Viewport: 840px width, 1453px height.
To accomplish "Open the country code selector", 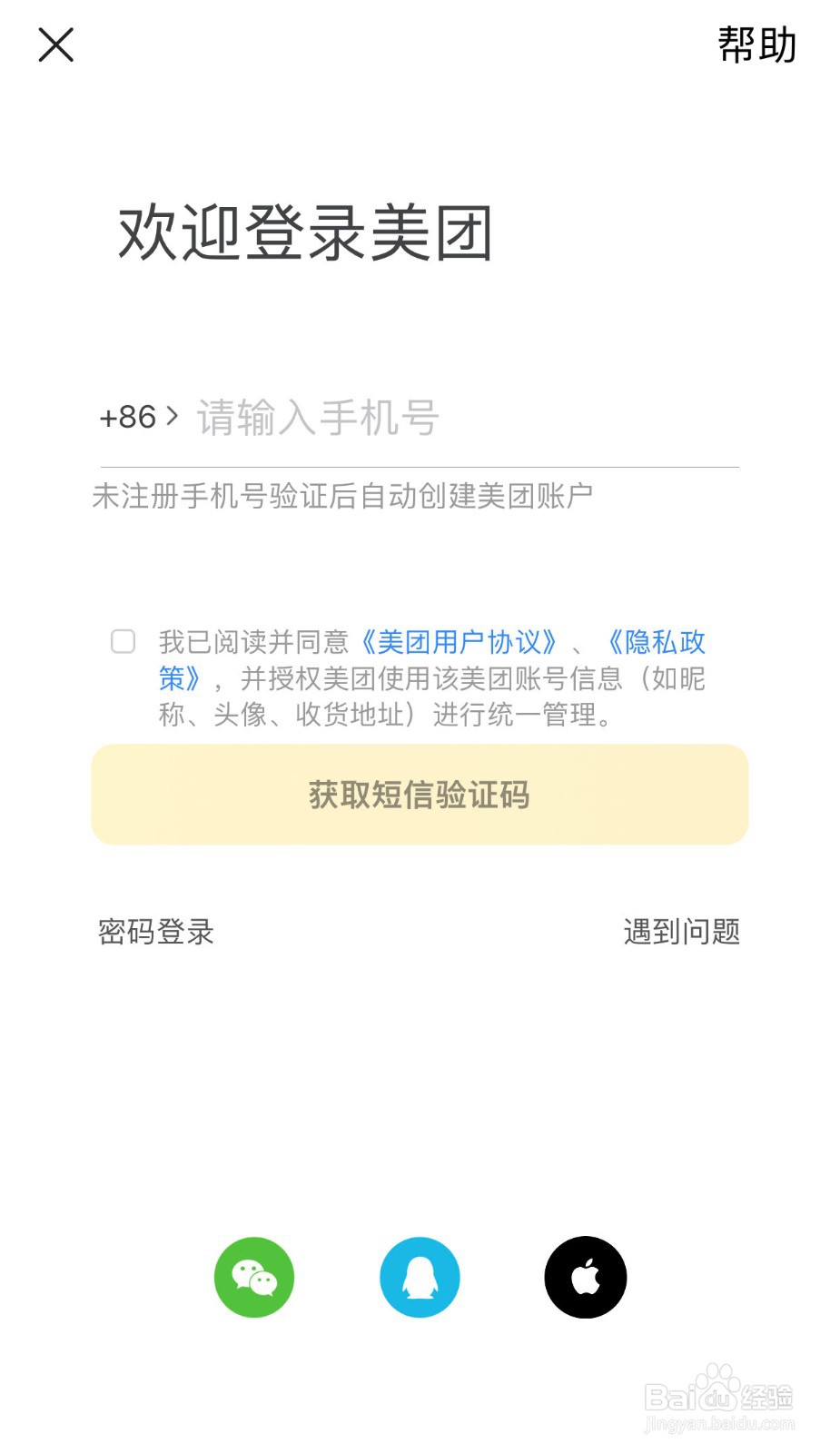I will [136, 418].
